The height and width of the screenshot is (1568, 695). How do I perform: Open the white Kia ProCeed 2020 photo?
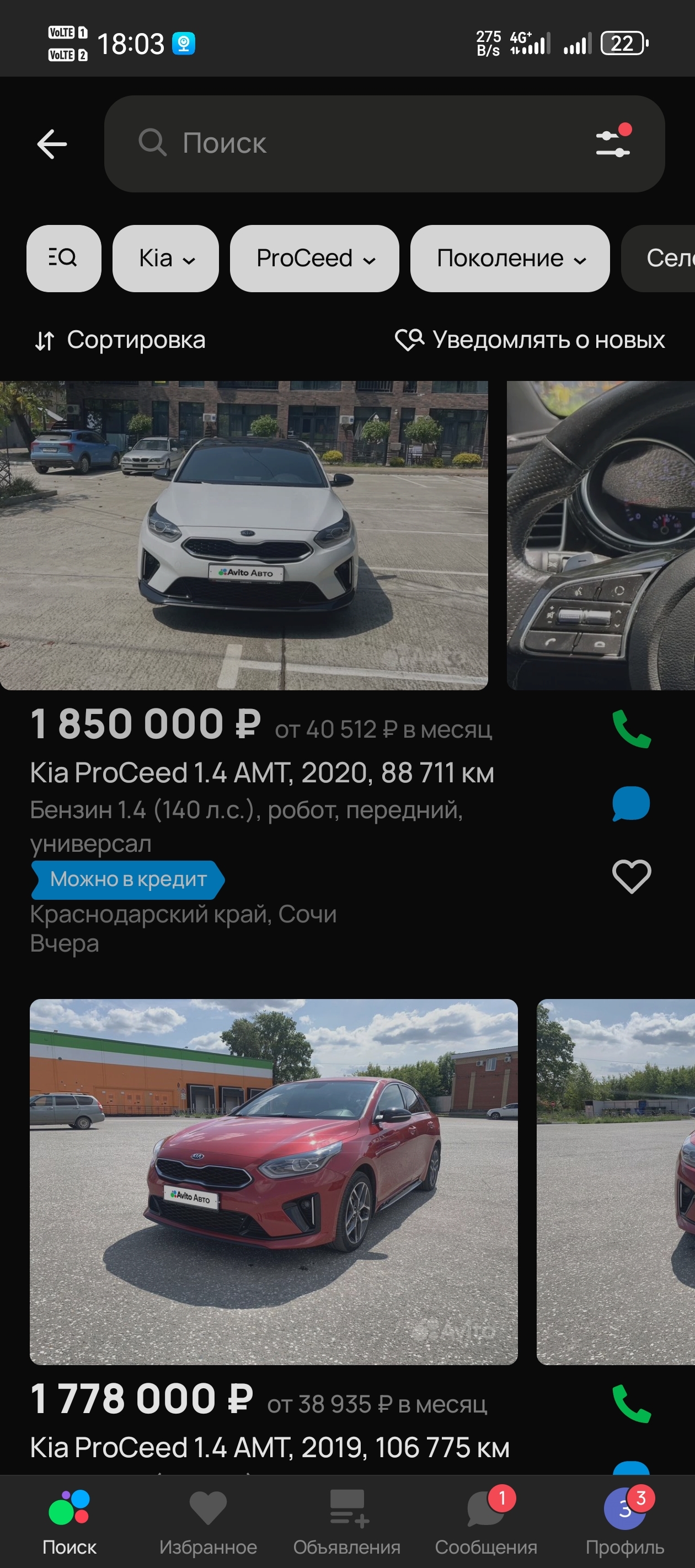tap(244, 536)
